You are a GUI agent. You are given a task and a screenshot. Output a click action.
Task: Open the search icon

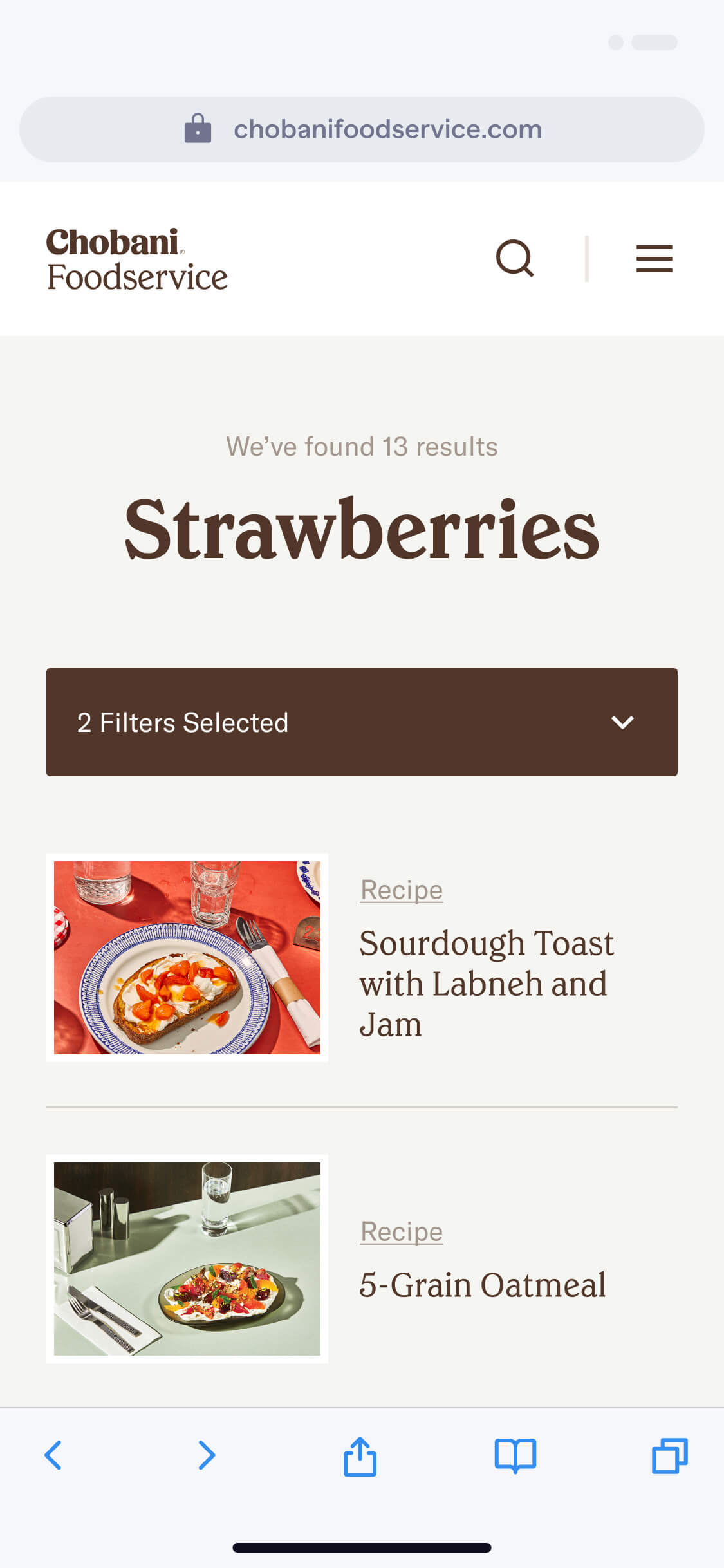(x=516, y=258)
